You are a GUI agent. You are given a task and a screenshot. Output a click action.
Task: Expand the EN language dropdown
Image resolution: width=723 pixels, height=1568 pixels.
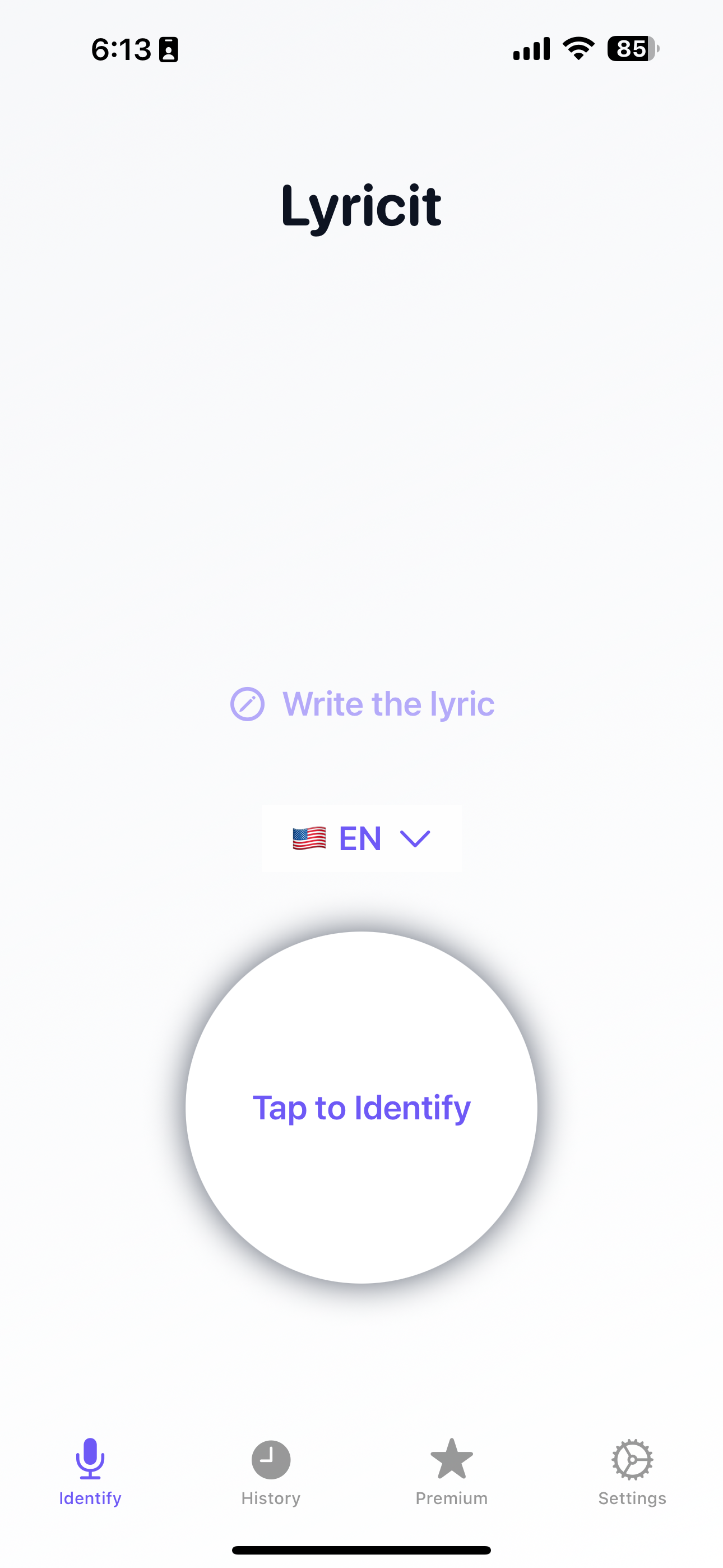361,838
